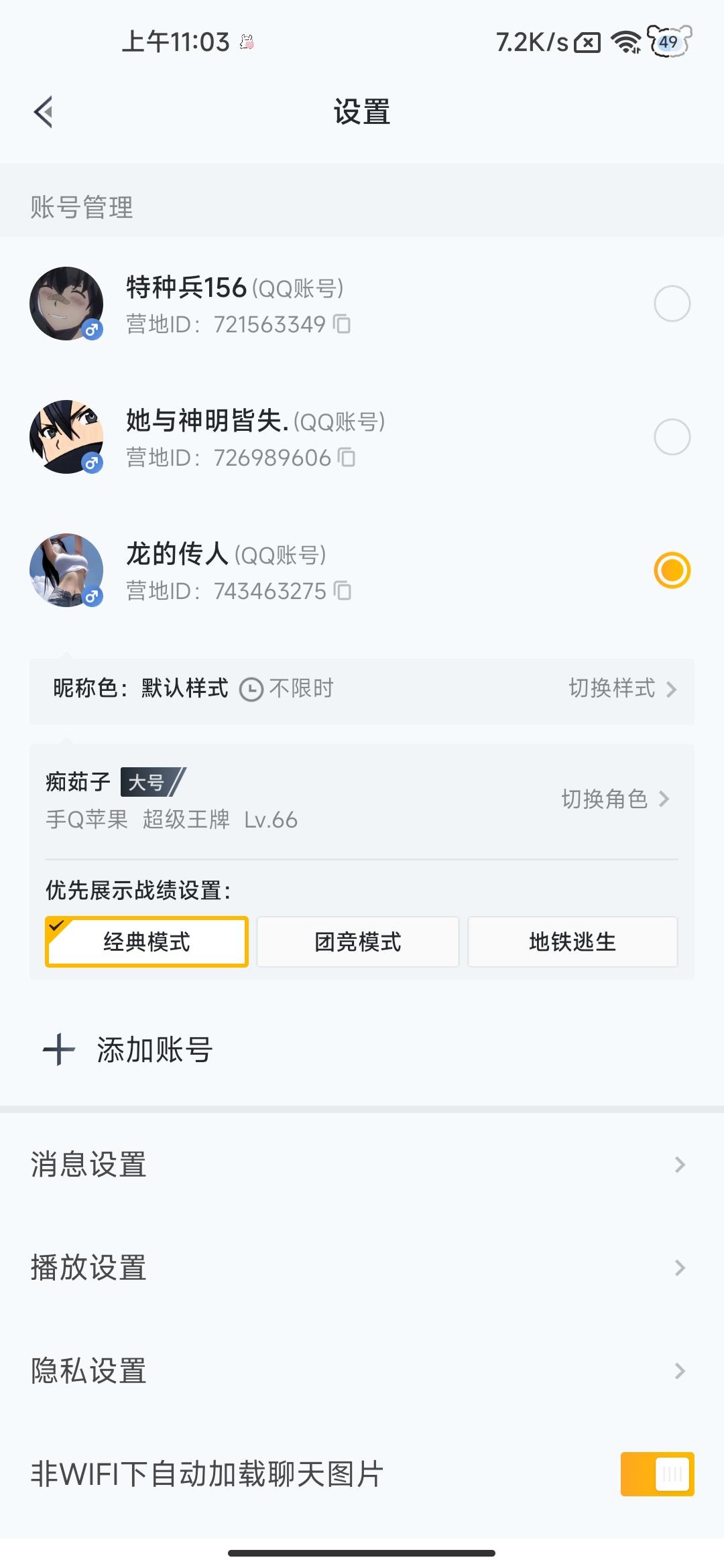Open 消息设置
The height and width of the screenshot is (1568, 724).
(x=362, y=1164)
